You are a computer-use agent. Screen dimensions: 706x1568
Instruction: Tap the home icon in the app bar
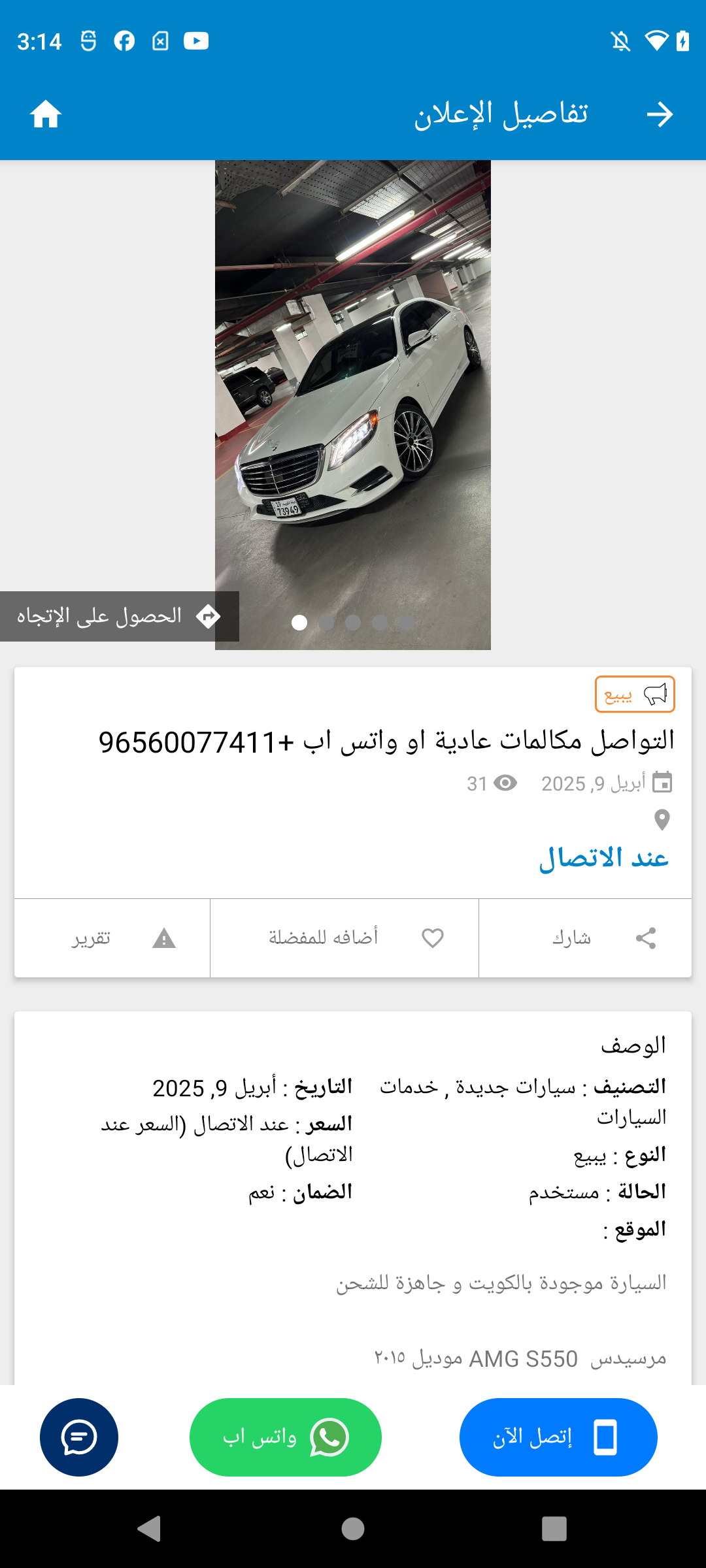[46, 114]
